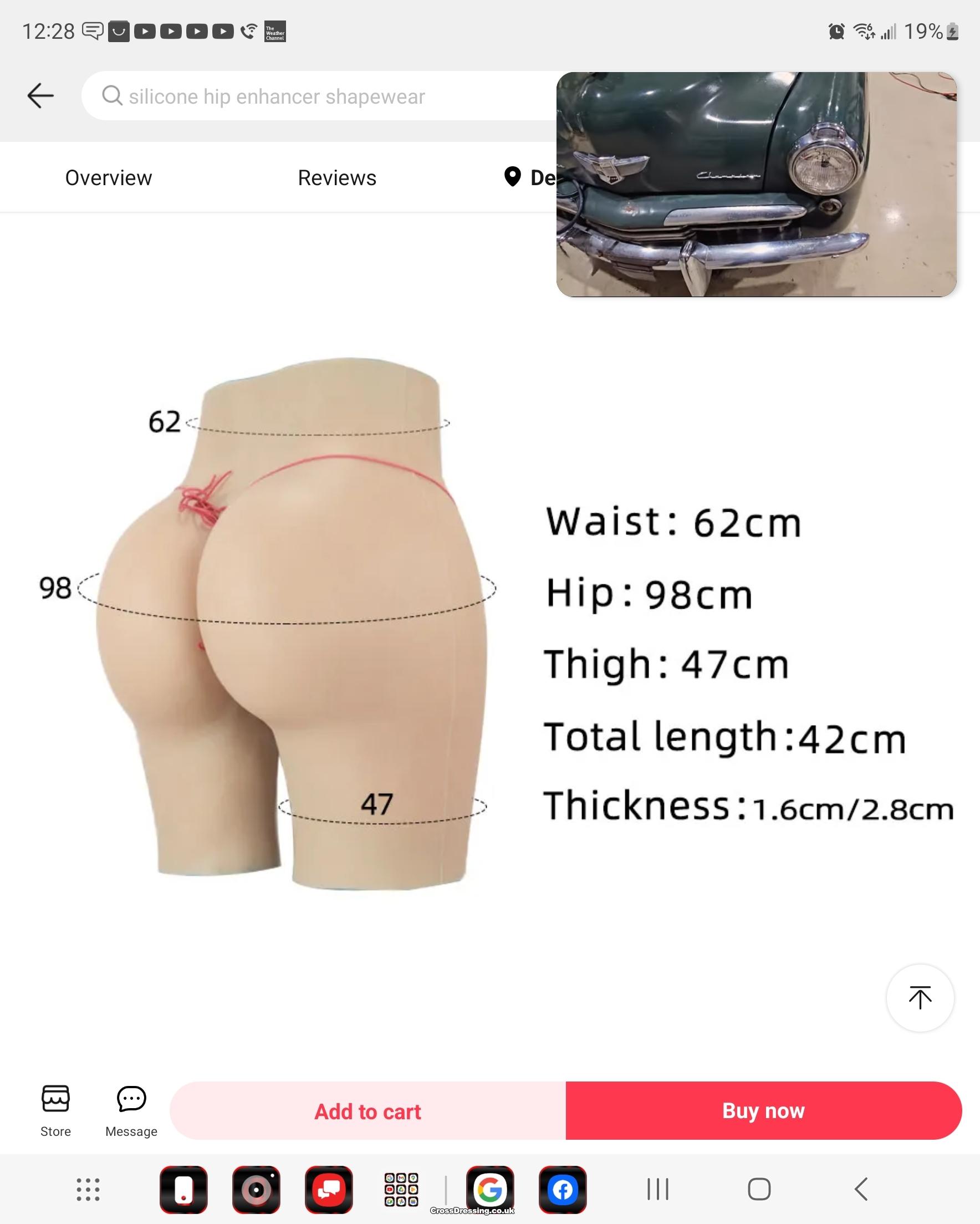Message the seller

pyautogui.click(x=131, y=1110)
